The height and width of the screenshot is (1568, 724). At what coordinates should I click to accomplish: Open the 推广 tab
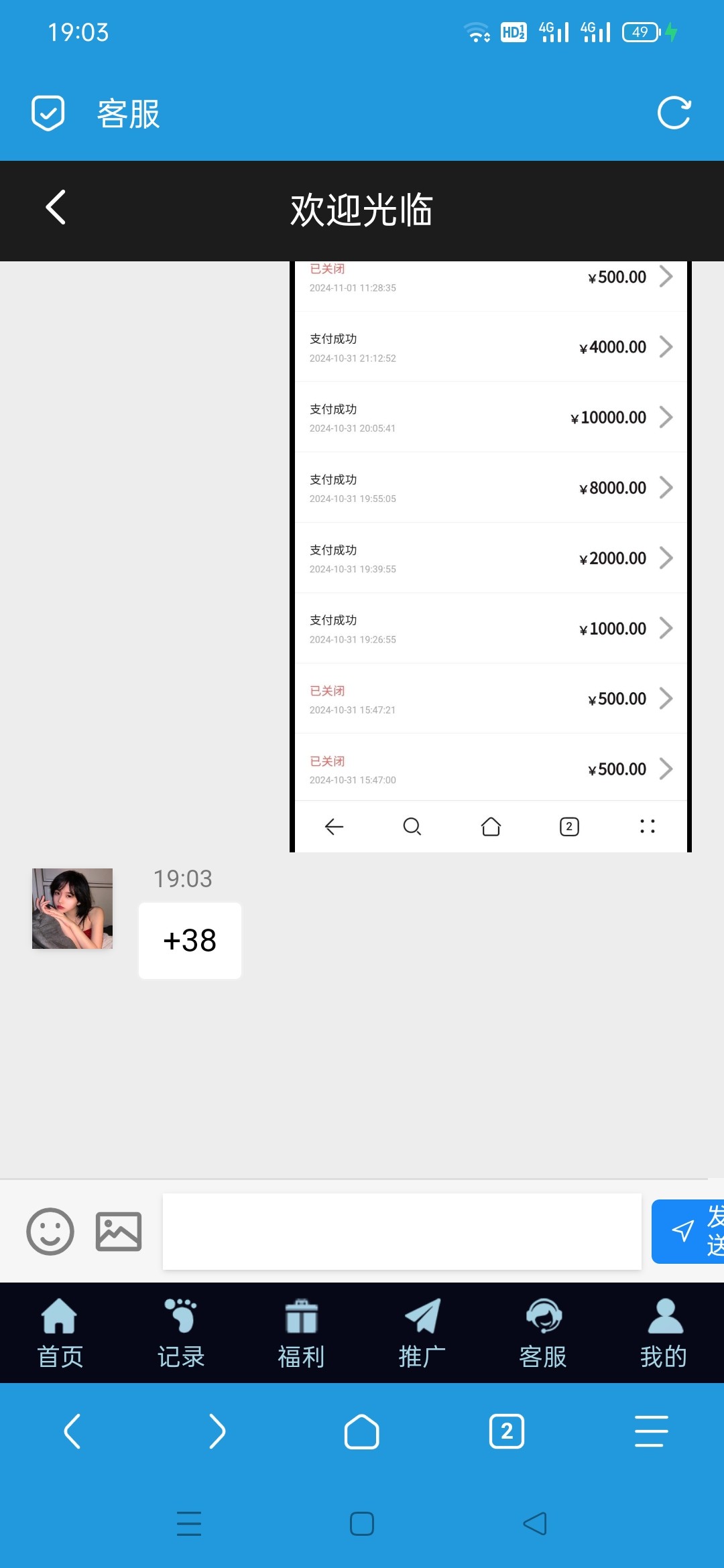point(422,1333)
